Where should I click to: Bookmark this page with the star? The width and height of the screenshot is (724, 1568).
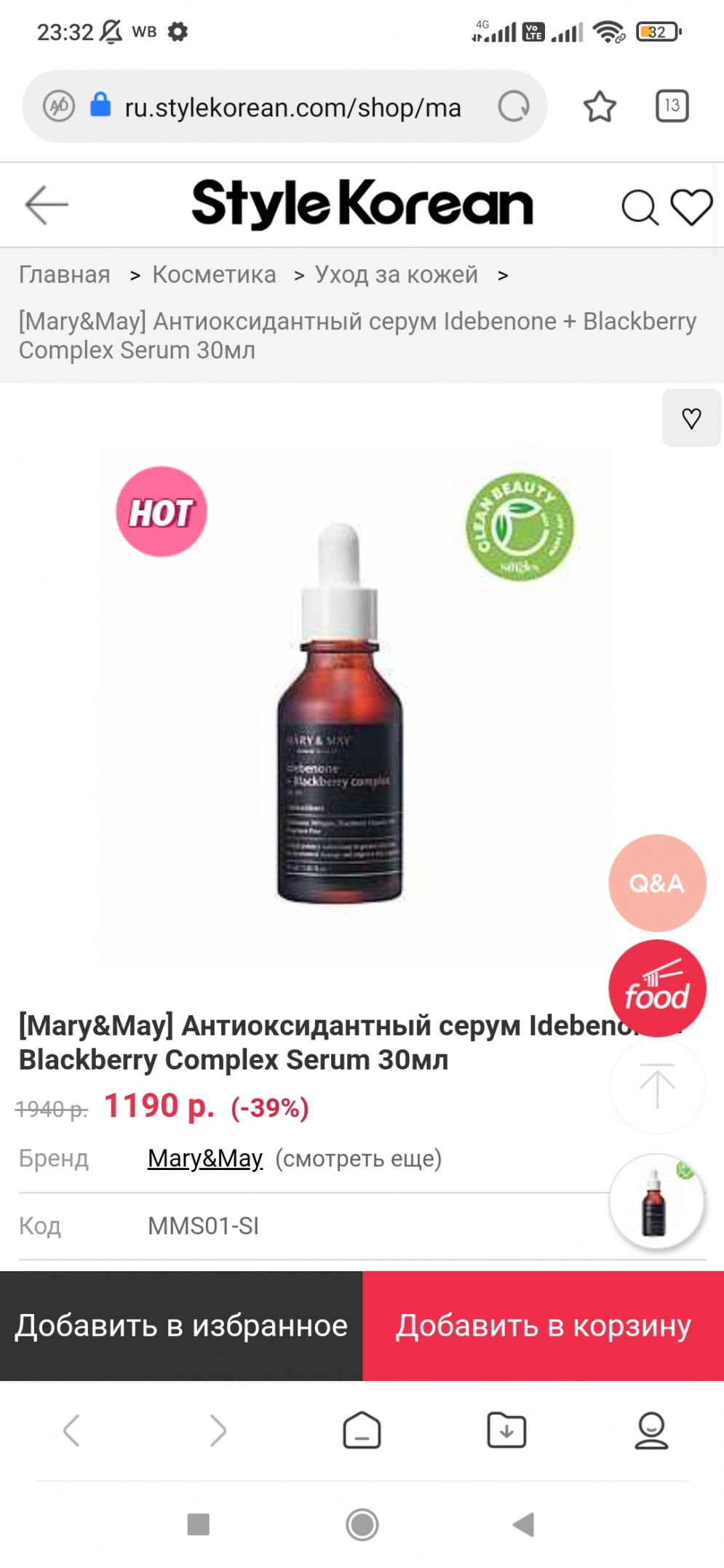coord(600,107)
